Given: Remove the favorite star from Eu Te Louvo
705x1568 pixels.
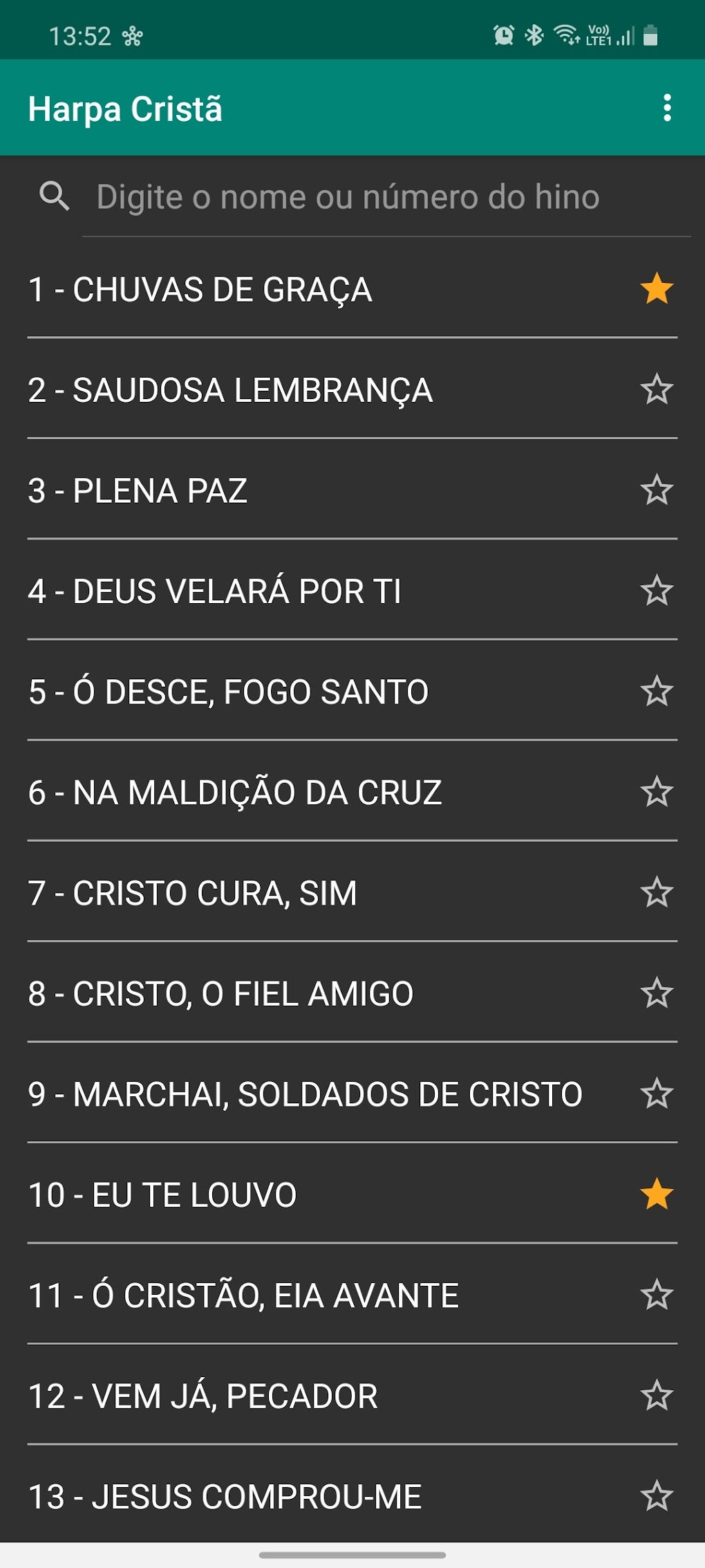Looking at the screenshot, I should click(657, 1195).
